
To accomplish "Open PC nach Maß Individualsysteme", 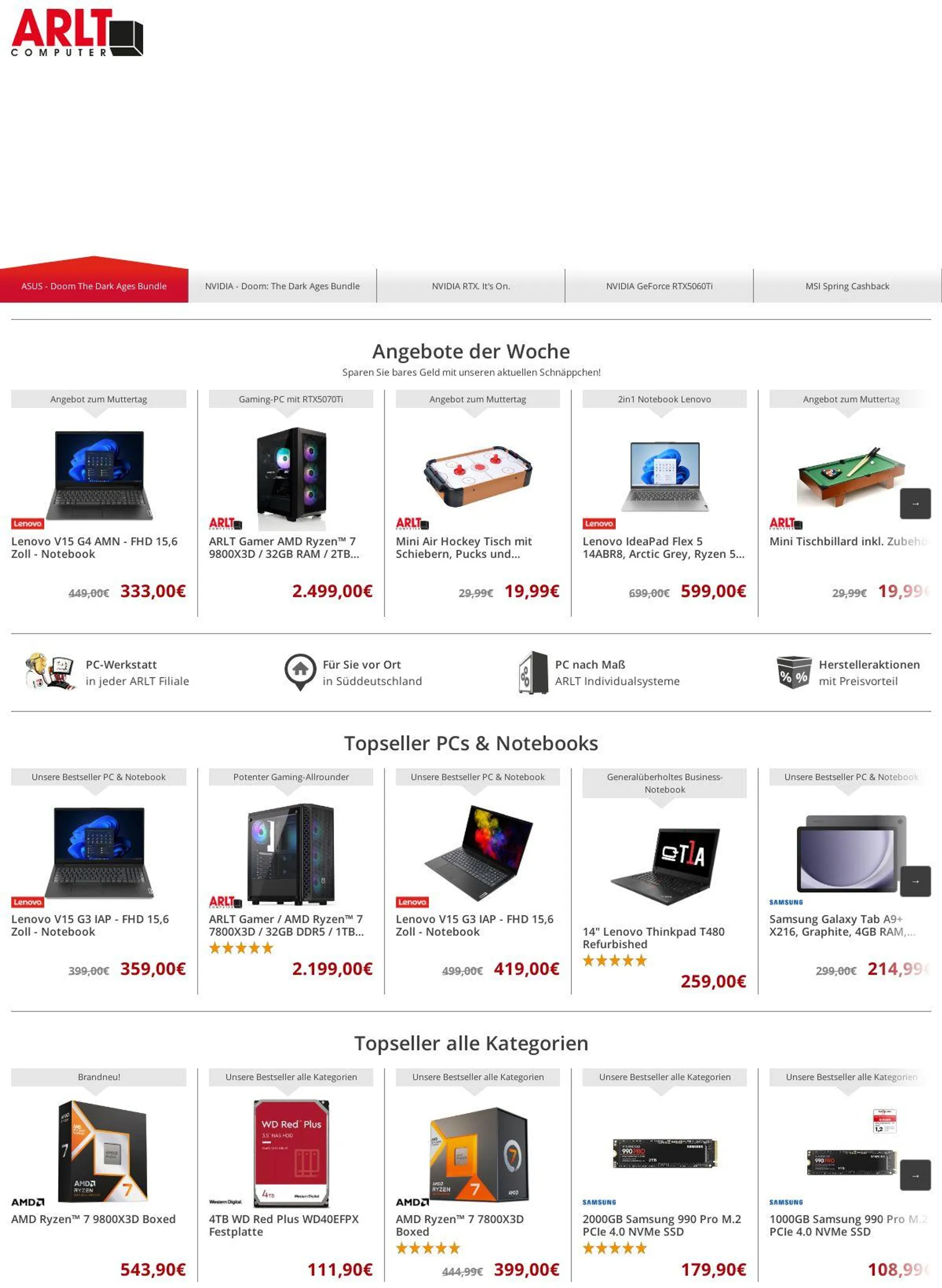I will point(616,672).
